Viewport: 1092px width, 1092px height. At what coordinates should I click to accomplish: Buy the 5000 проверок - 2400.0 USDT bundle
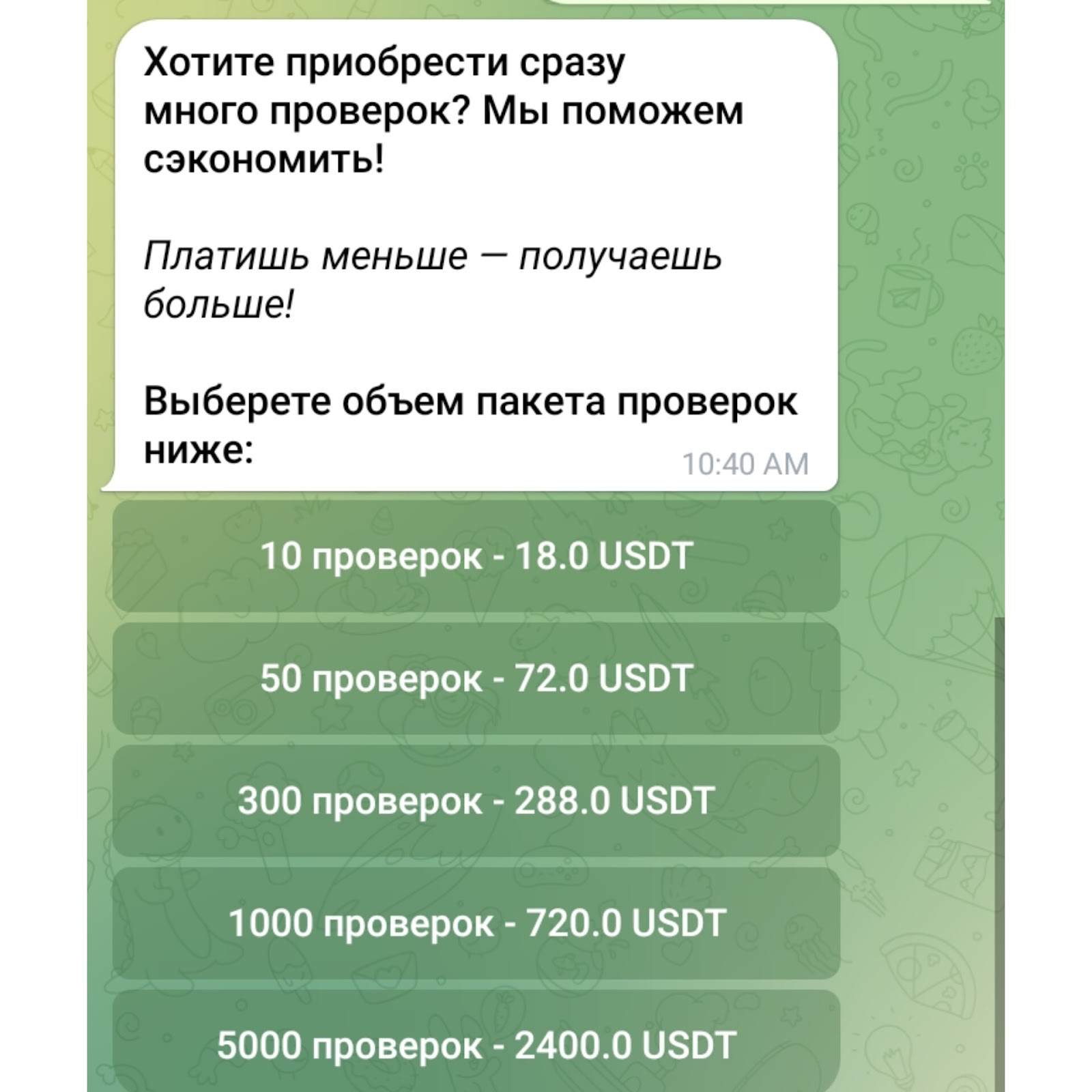point(476,1044)
